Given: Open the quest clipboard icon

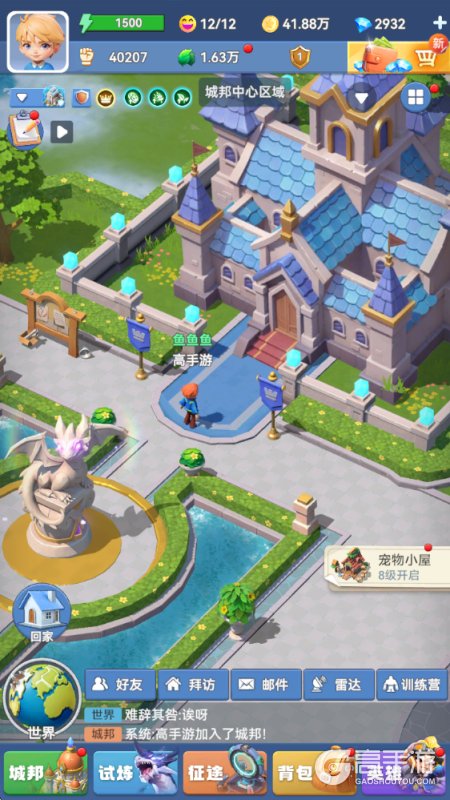Looking at the screenshot, I should (25, 131).
